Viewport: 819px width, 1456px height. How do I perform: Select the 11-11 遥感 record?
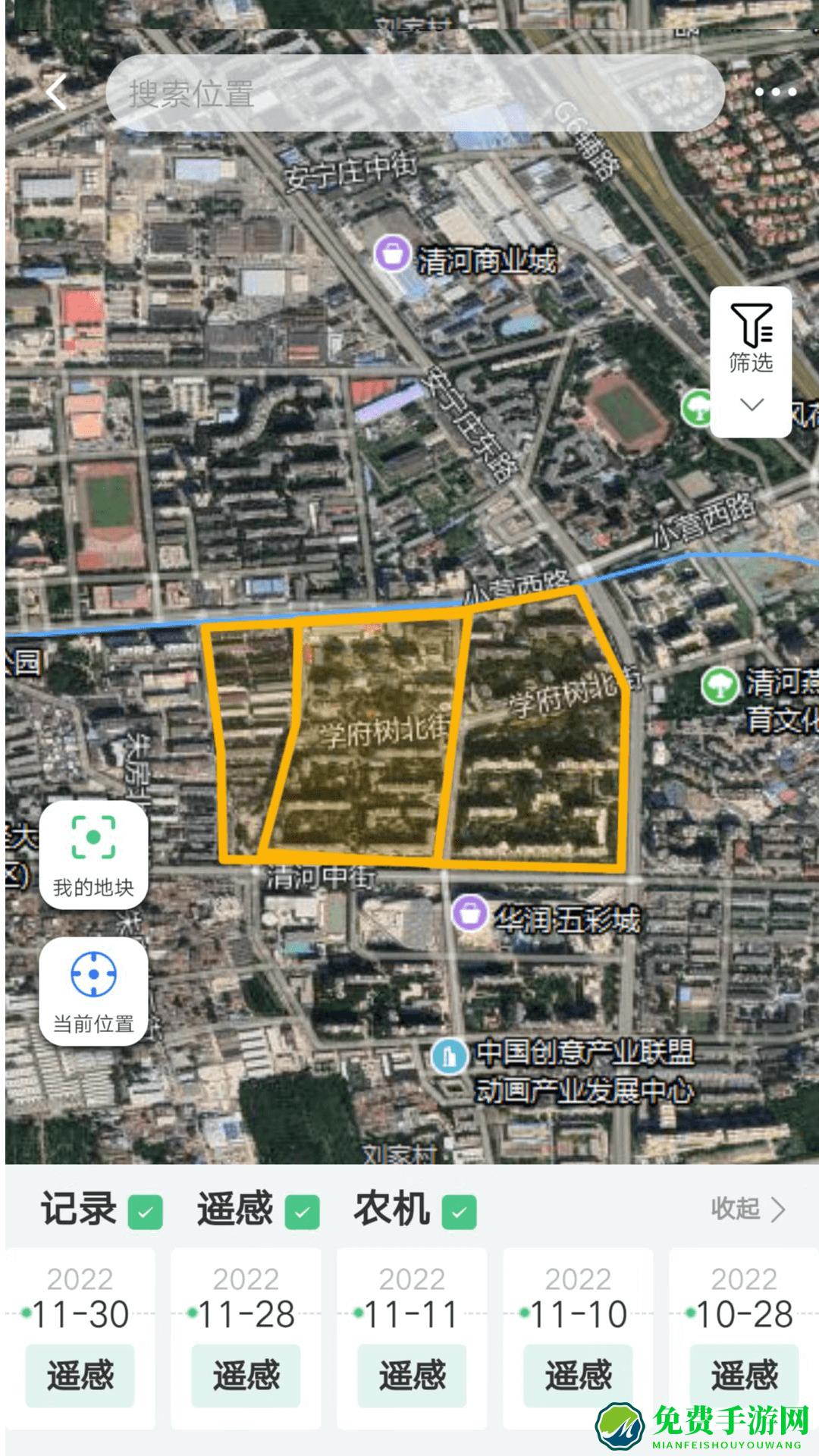(x=412, y=1375)
